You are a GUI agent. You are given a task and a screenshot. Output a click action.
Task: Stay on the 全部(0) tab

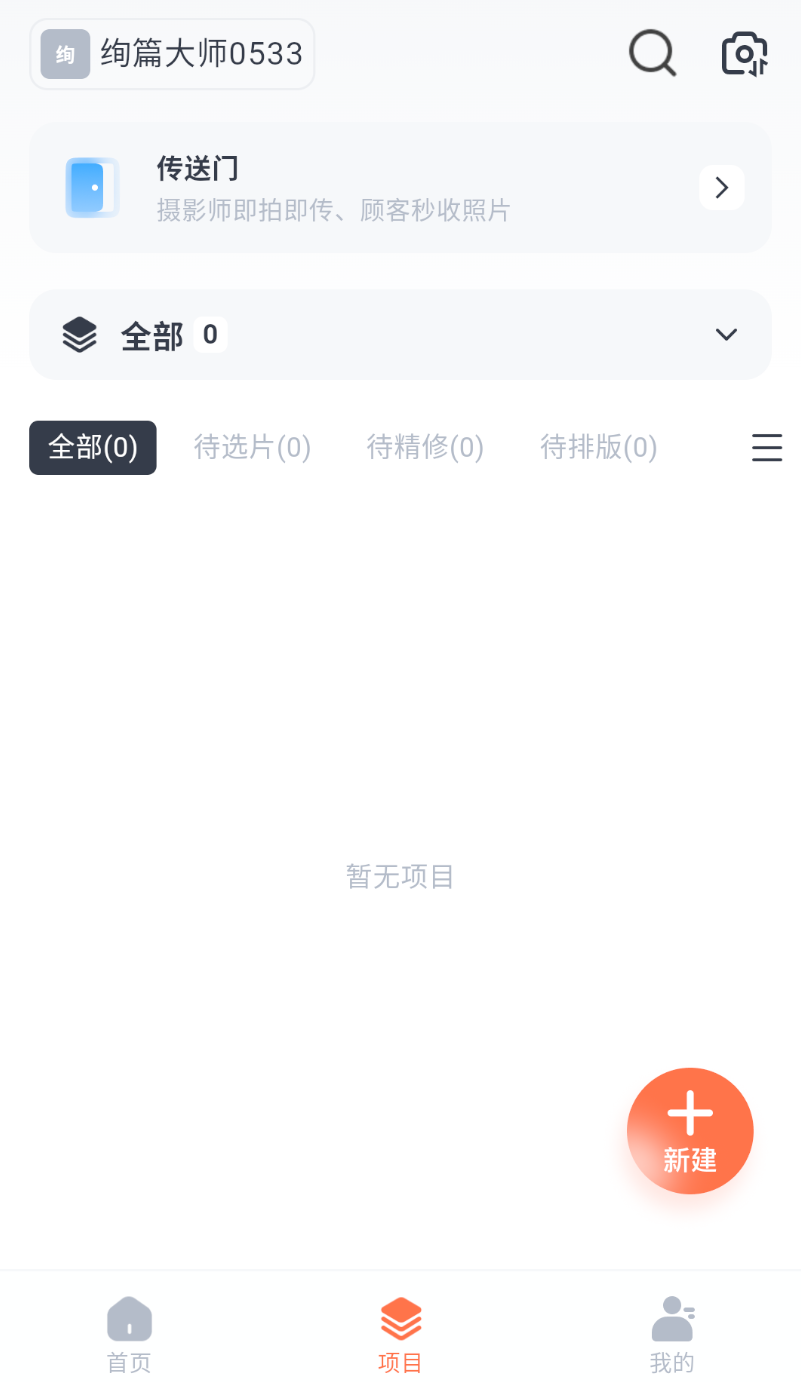pos(92,448)
